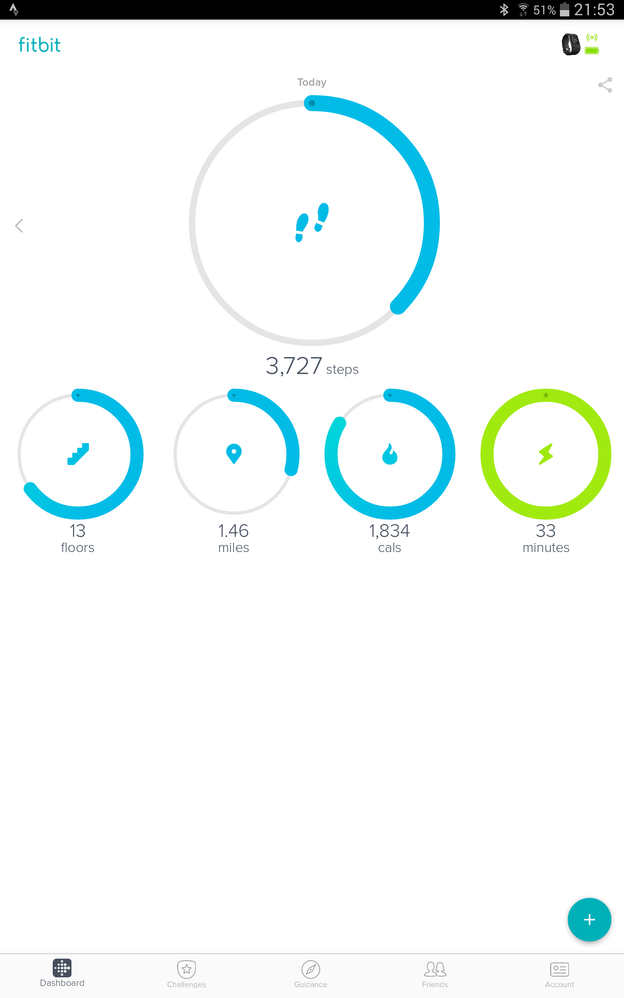Open the Account tab
Viewport: 624px width, 998px height.
[x=559, y=974]
